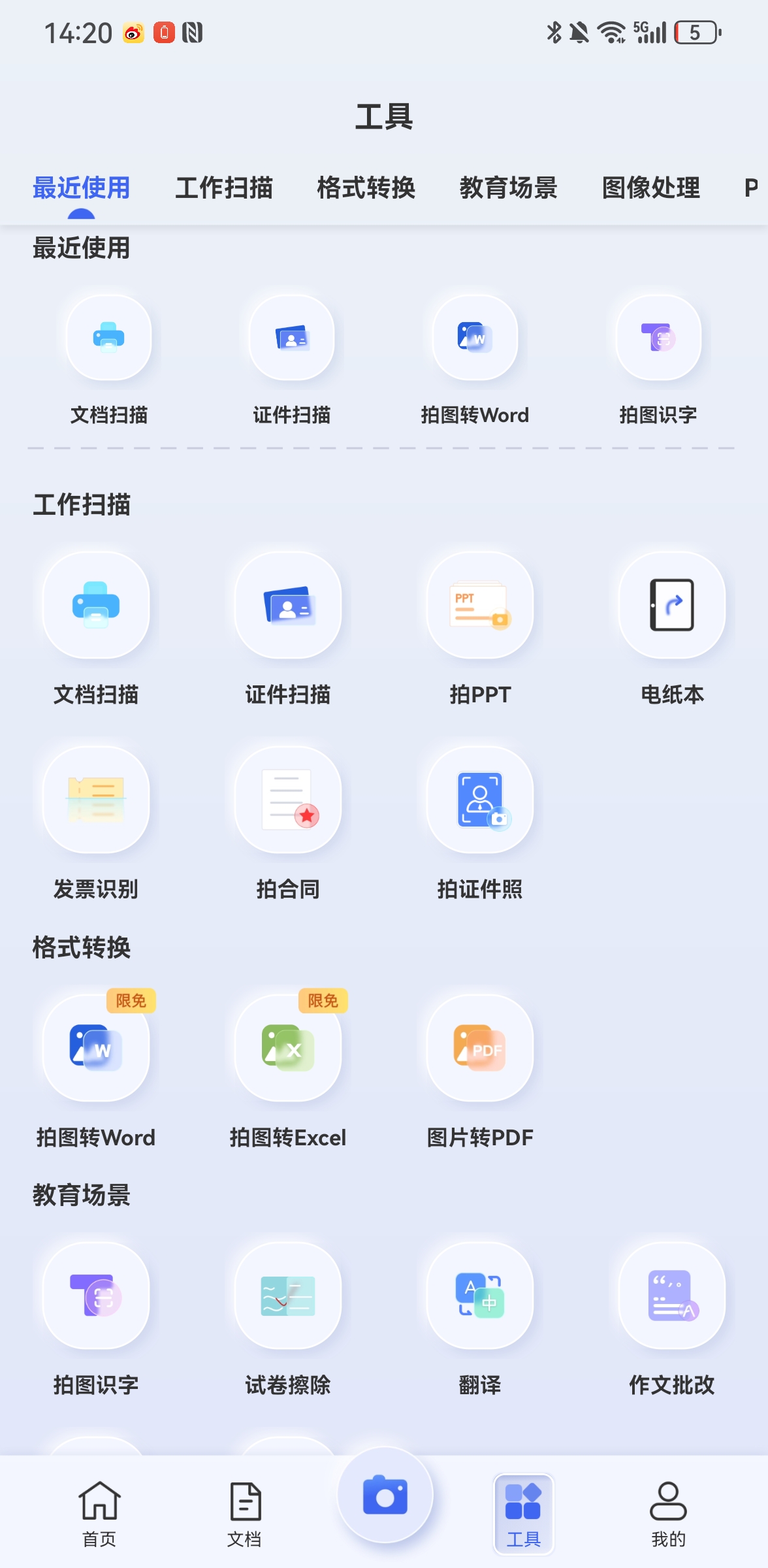Select the 拍合同 contract scan tool
Viewport: 768px width, 1568px height.
click(x=287, y=800)
